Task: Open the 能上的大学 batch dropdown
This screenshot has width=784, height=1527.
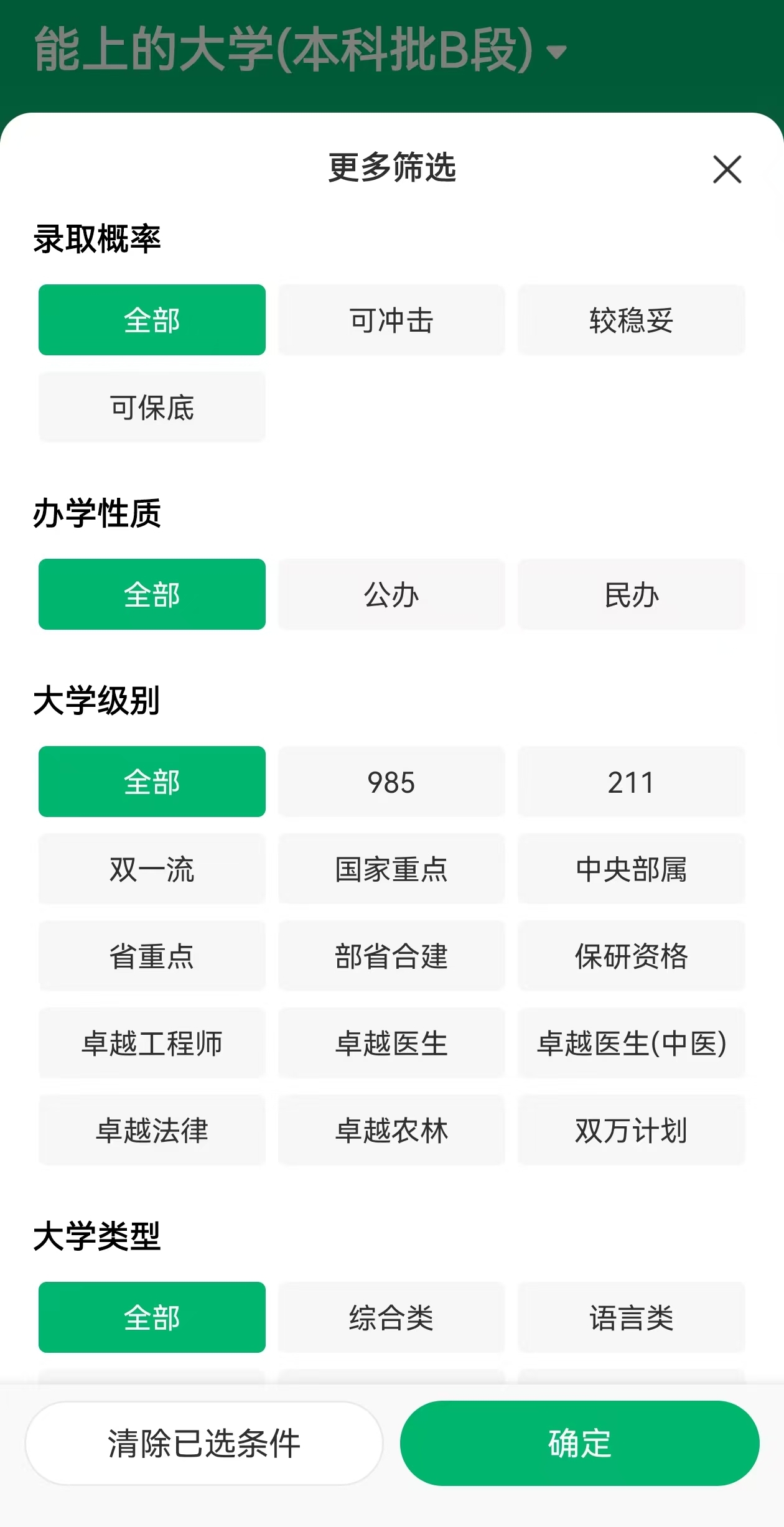Action: 556,51
